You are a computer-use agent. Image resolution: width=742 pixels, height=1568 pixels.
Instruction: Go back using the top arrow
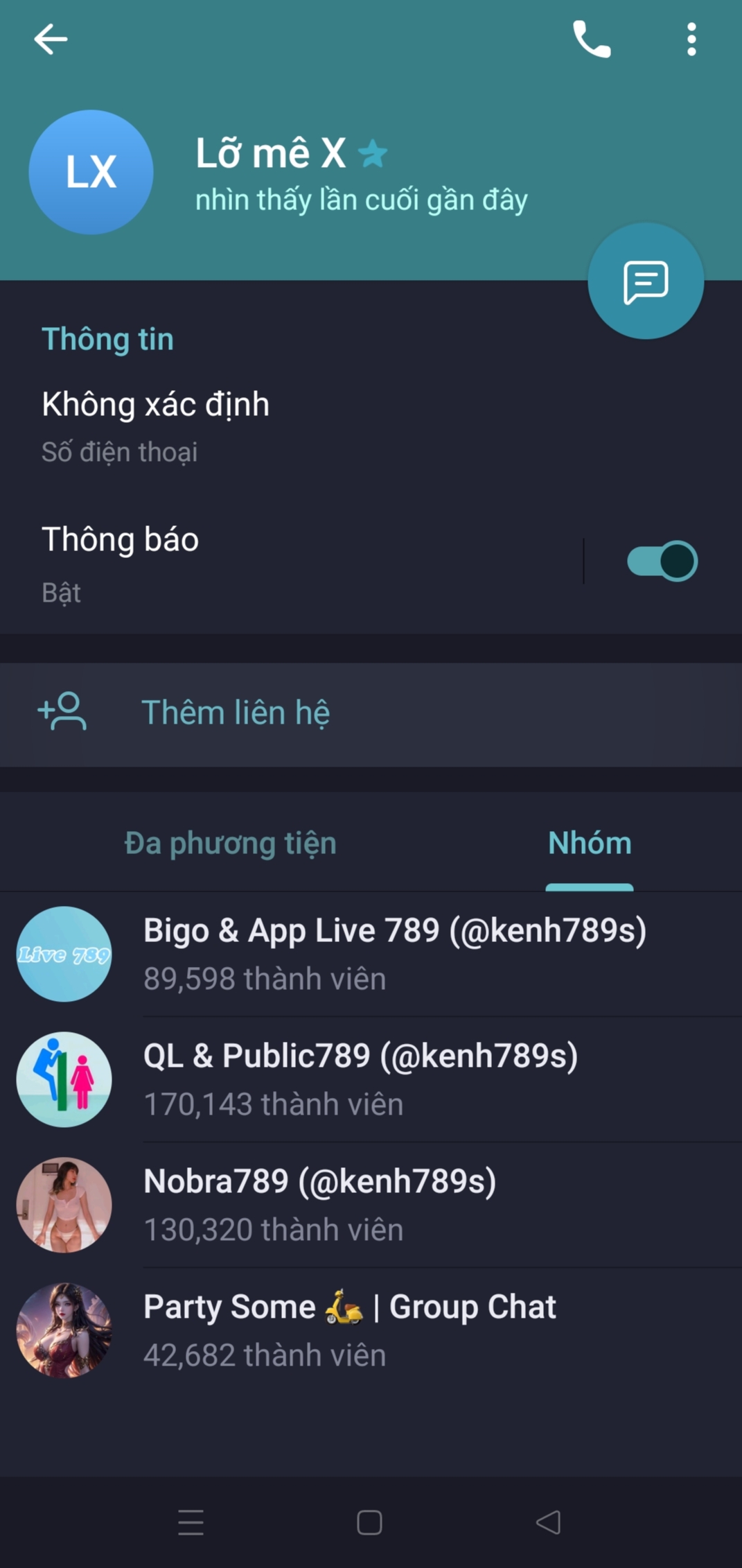click(51, 40)
